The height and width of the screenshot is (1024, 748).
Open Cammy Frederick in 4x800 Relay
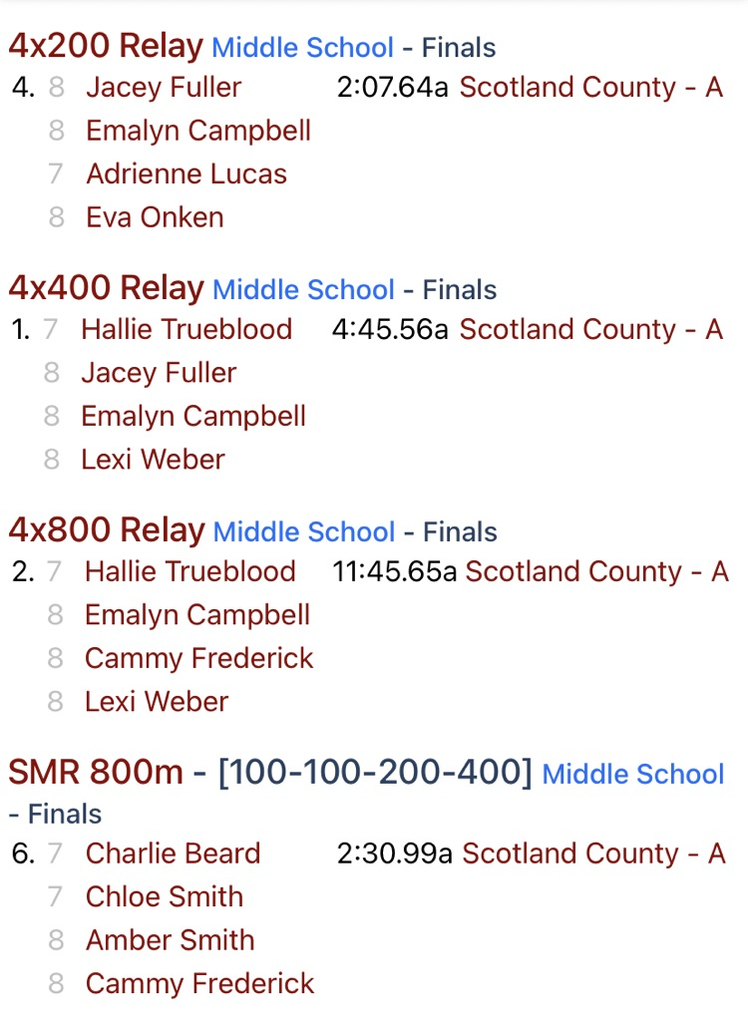199,658
